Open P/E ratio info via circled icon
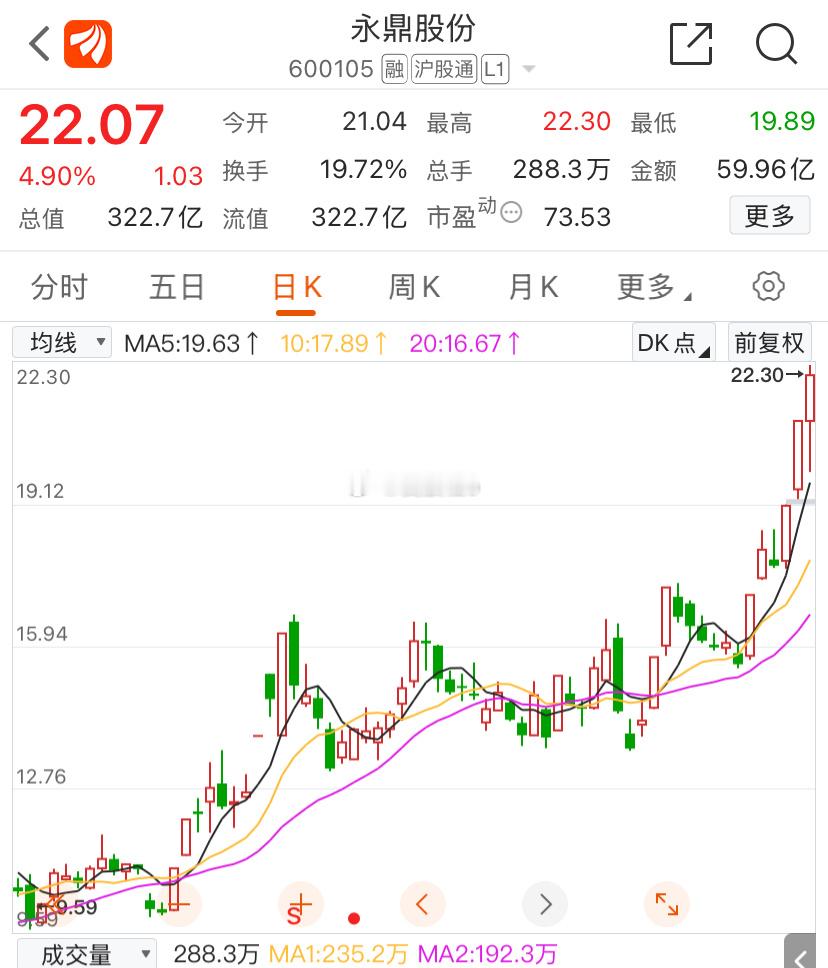Viewport: 828px width, 968px height. click(511, 212)
